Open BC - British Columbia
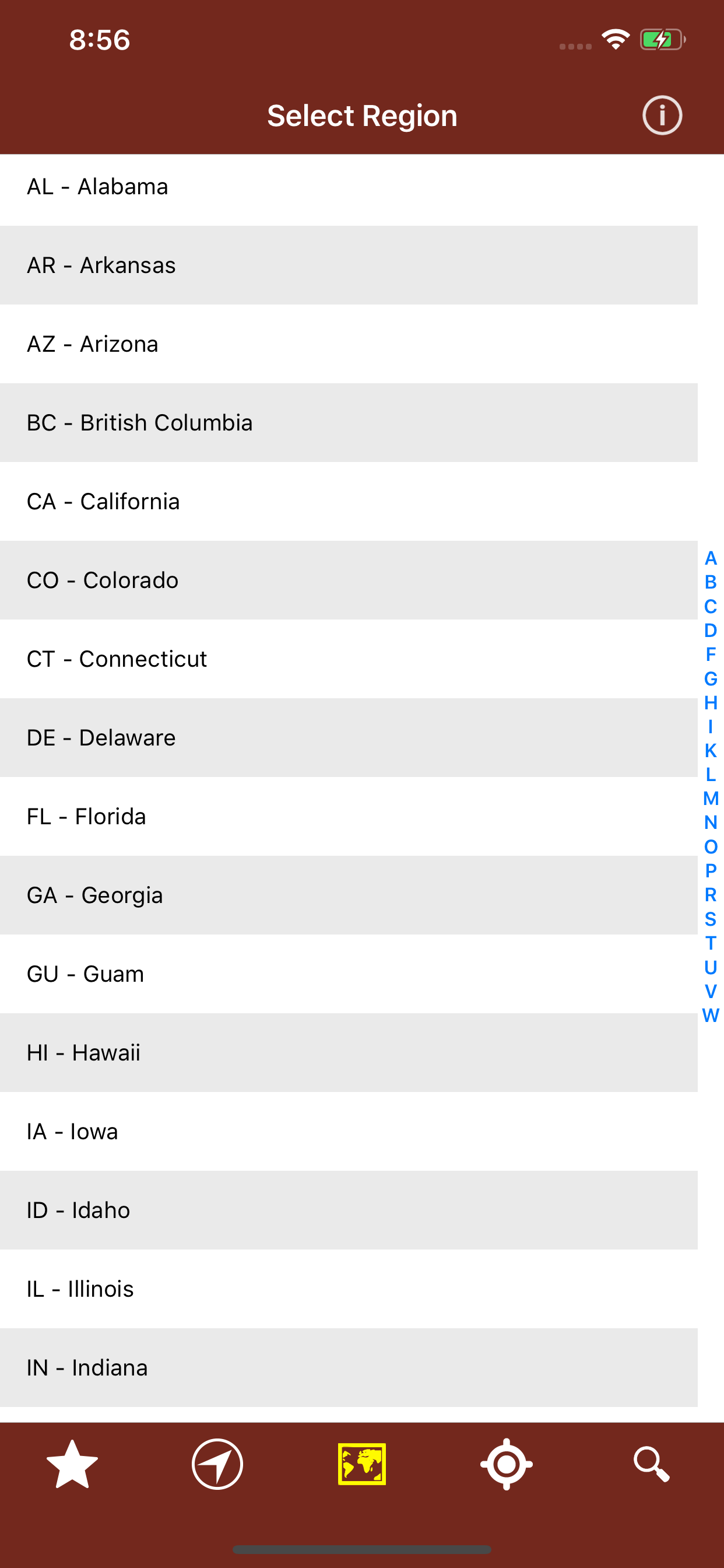Viewport: 724px width, 1568px height. (x=349, y=422)
